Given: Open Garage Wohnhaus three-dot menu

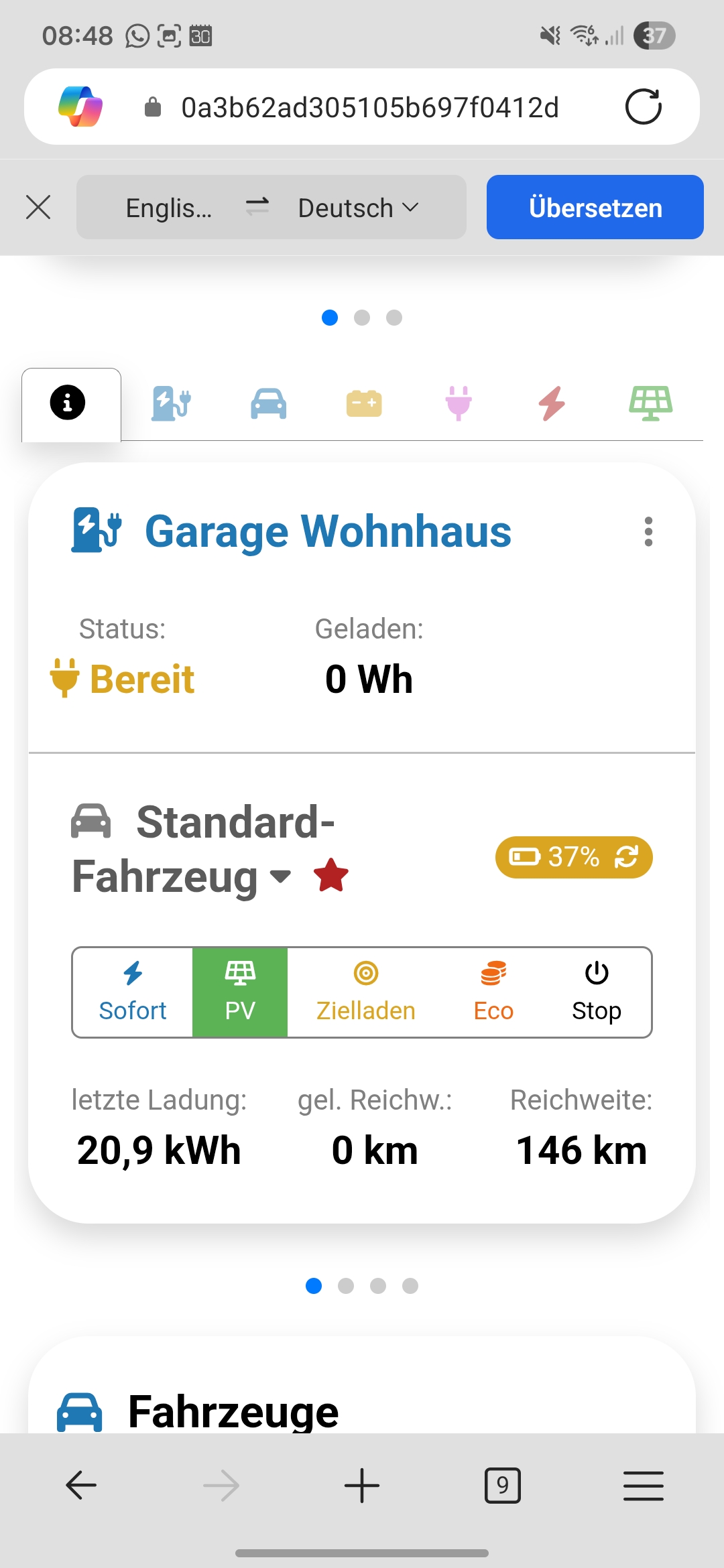Looking at the screenshot, I should coord(648,531).
